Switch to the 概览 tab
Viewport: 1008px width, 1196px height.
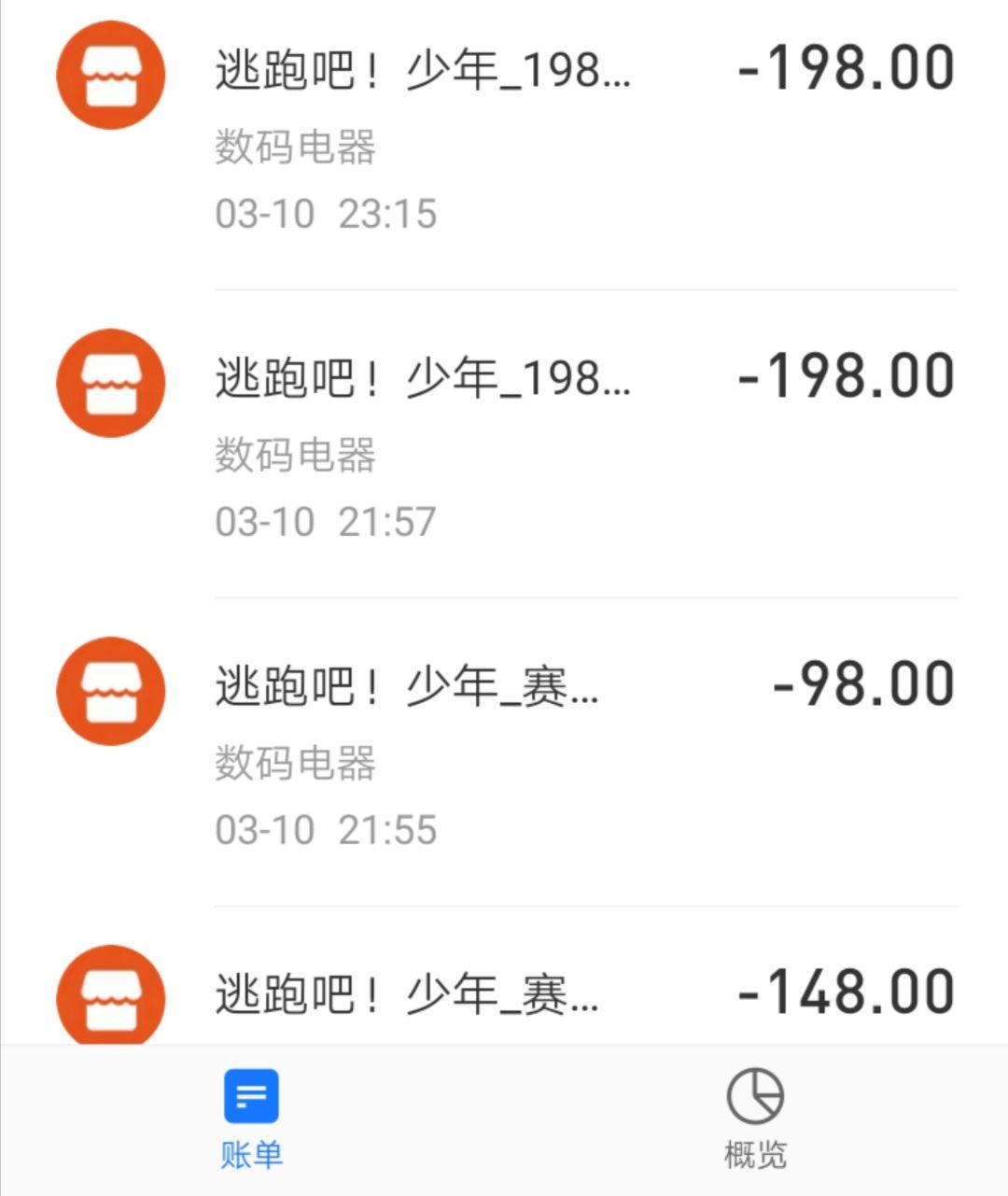(x=755, y=1119)
